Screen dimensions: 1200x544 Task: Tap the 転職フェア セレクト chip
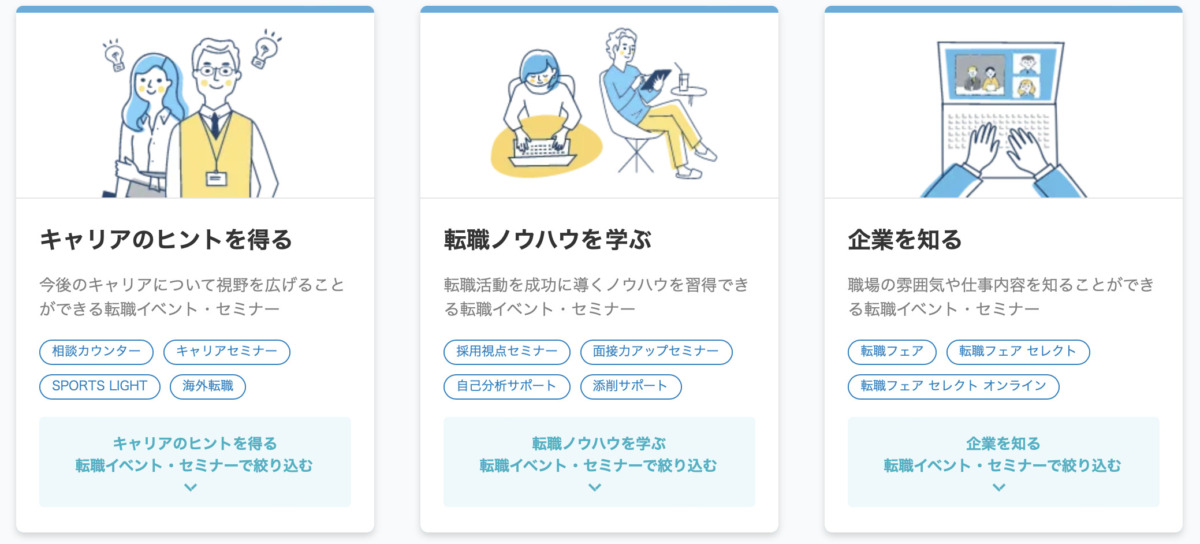1018,352
